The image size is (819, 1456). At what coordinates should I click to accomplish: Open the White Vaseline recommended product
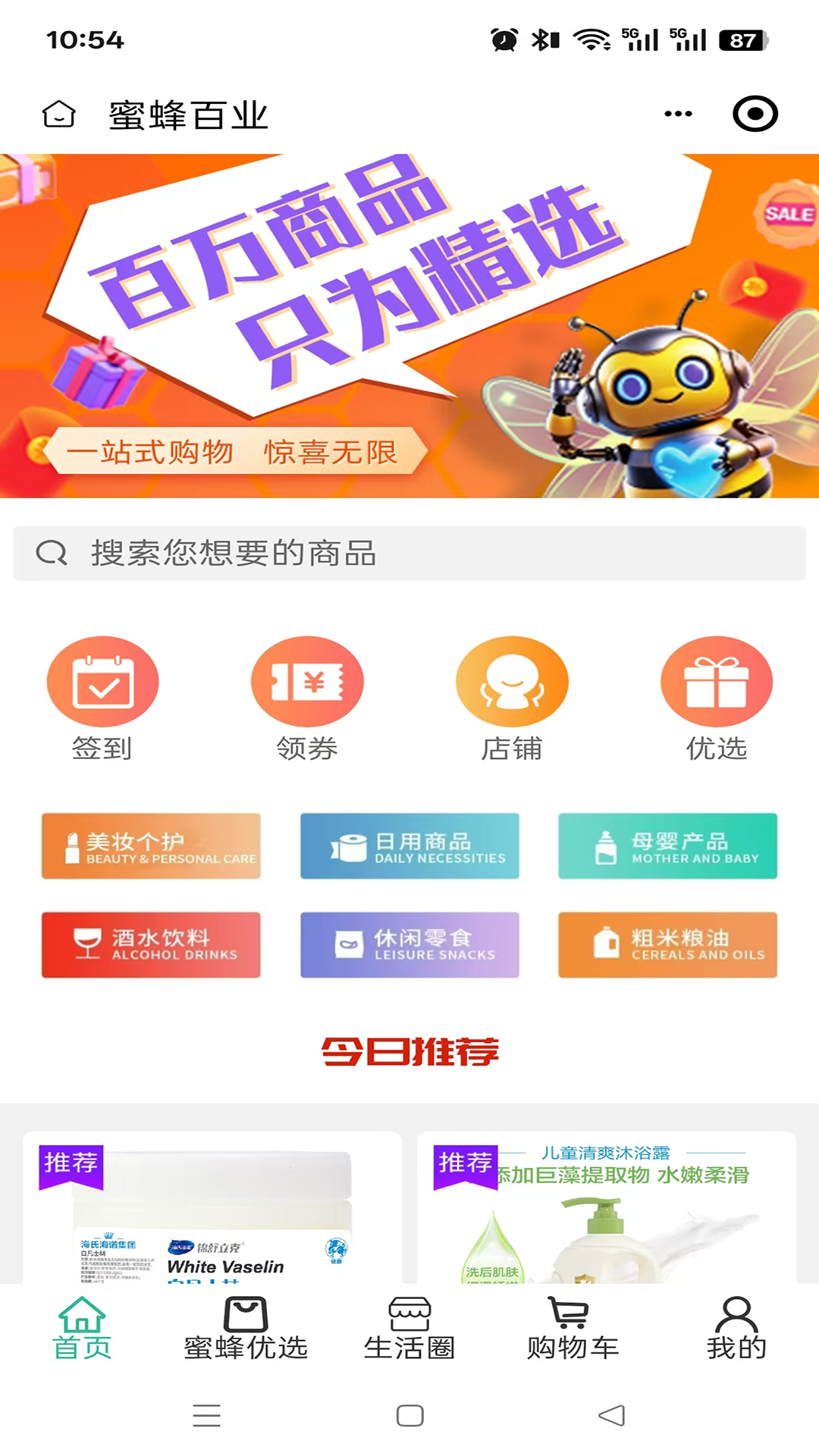pos(213,1213)
